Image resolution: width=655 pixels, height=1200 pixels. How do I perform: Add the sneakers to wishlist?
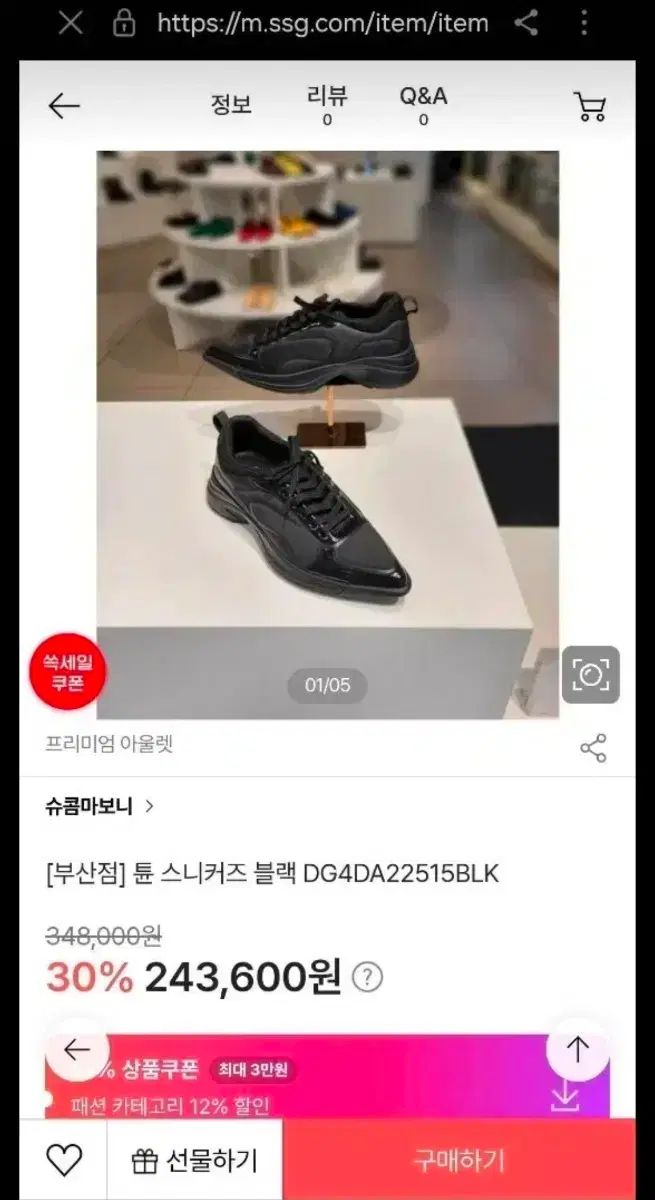(x=65, y=1160)
